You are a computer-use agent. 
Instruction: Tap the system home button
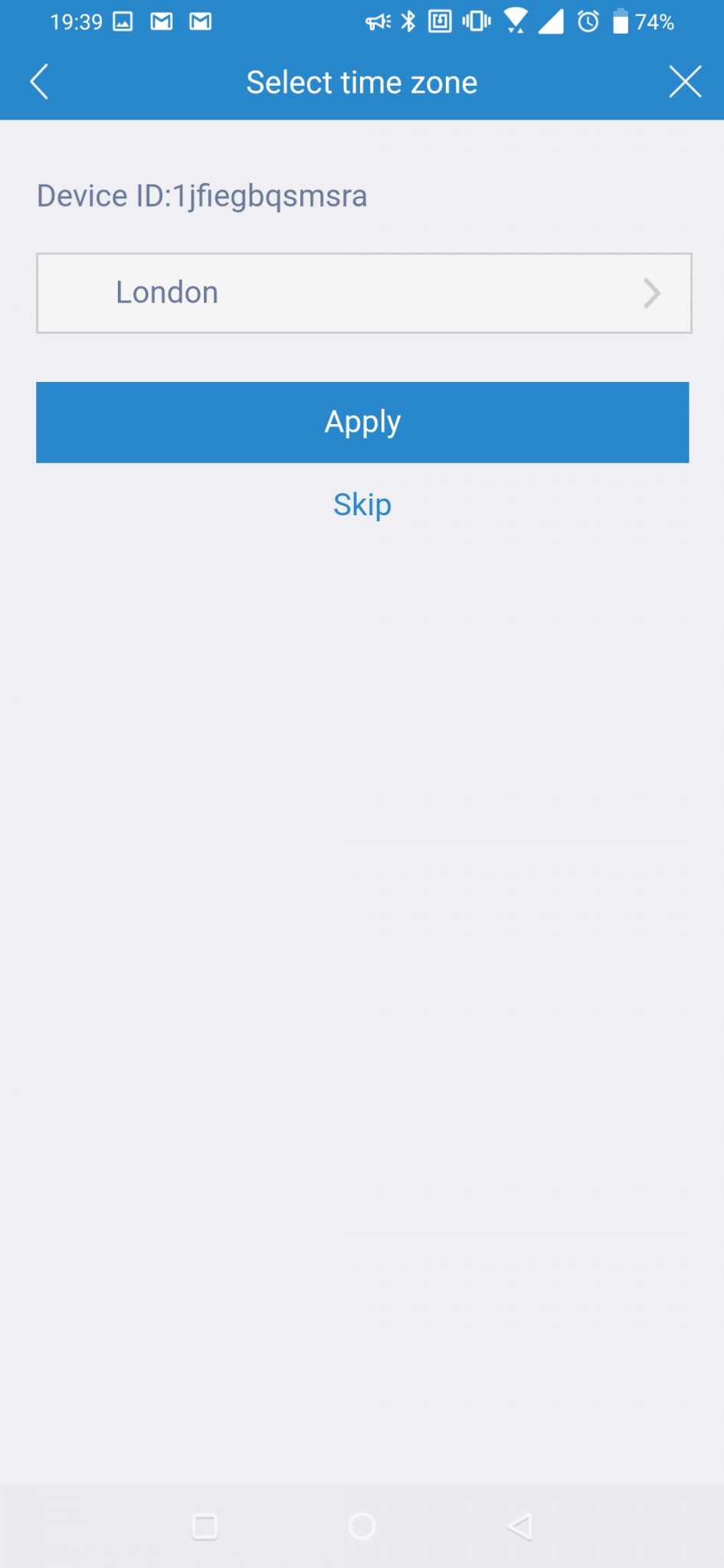click(x=362, y=1526)
